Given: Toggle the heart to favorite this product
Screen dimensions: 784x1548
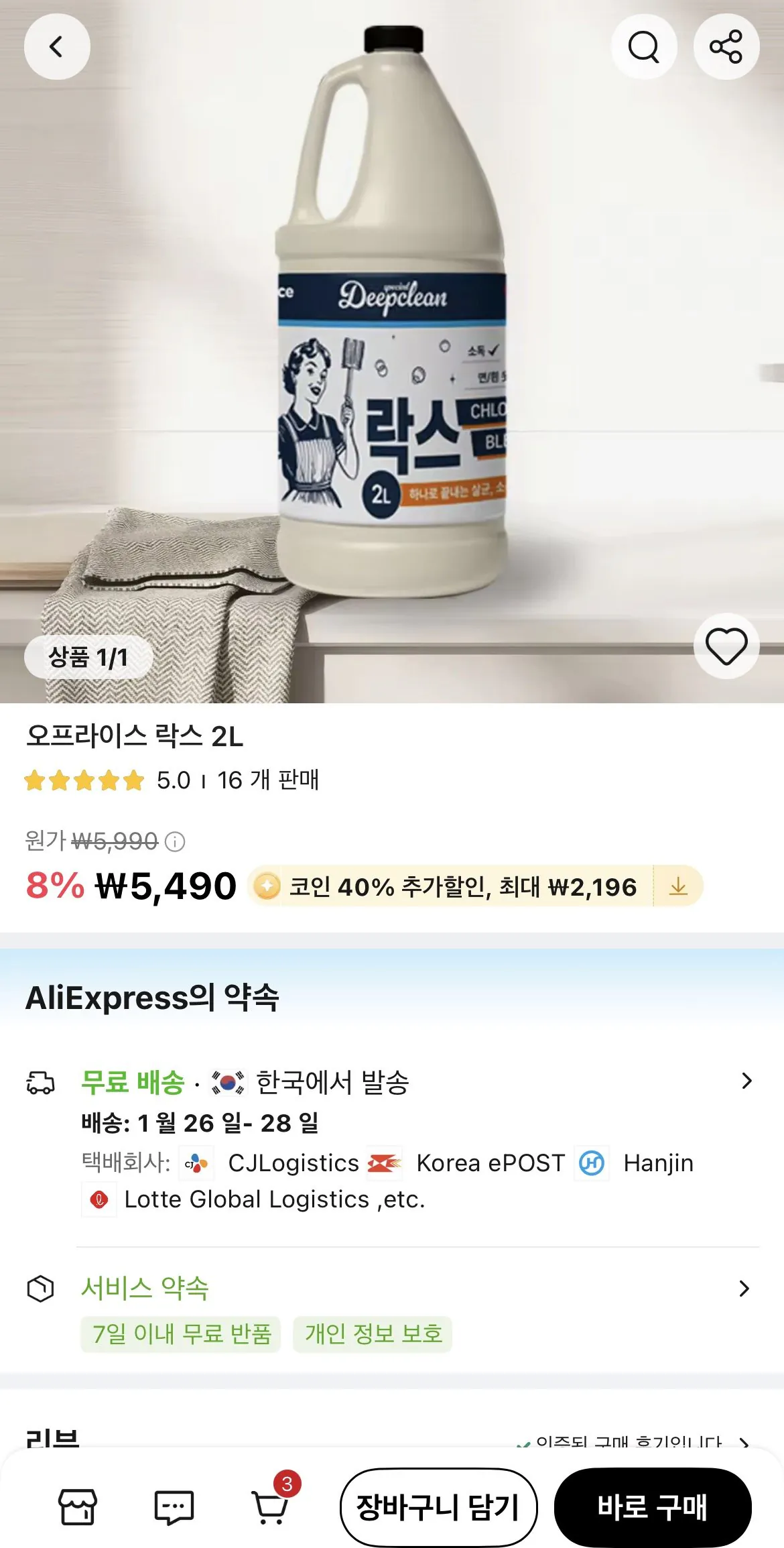Looking at the screenshot, I should pyautogui.click(x=726, y=647).
